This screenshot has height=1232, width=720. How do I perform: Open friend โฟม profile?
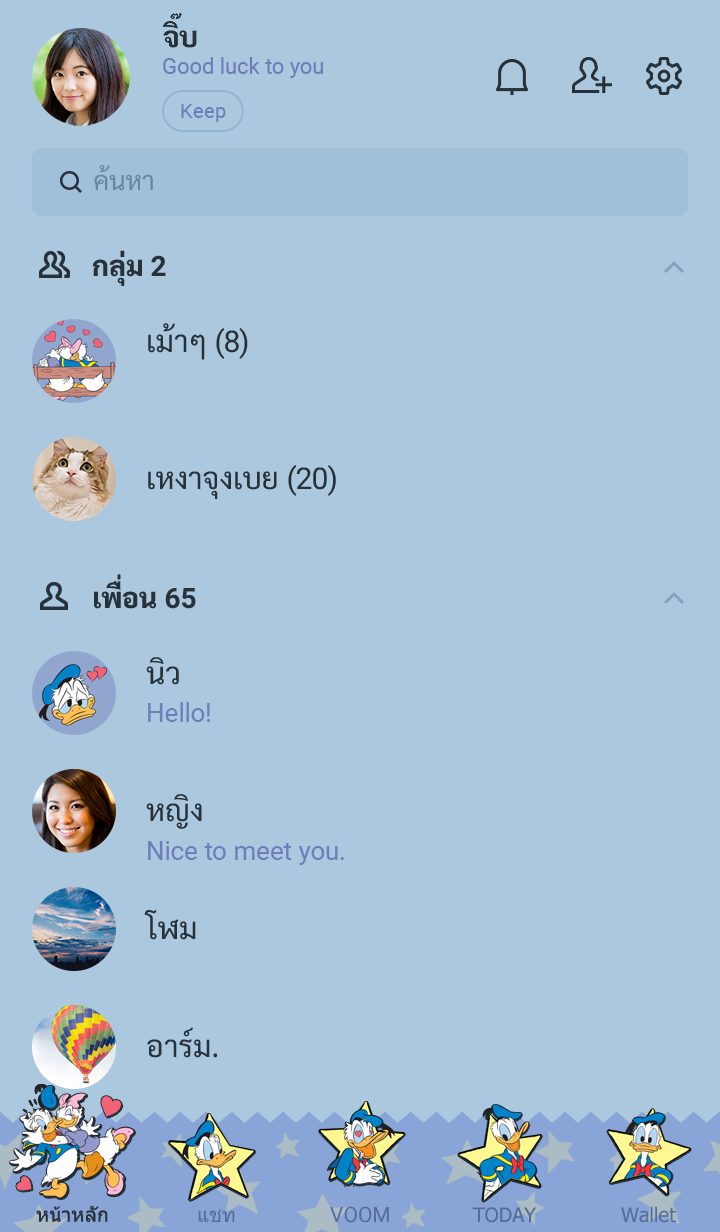click(x=172, y=929)
